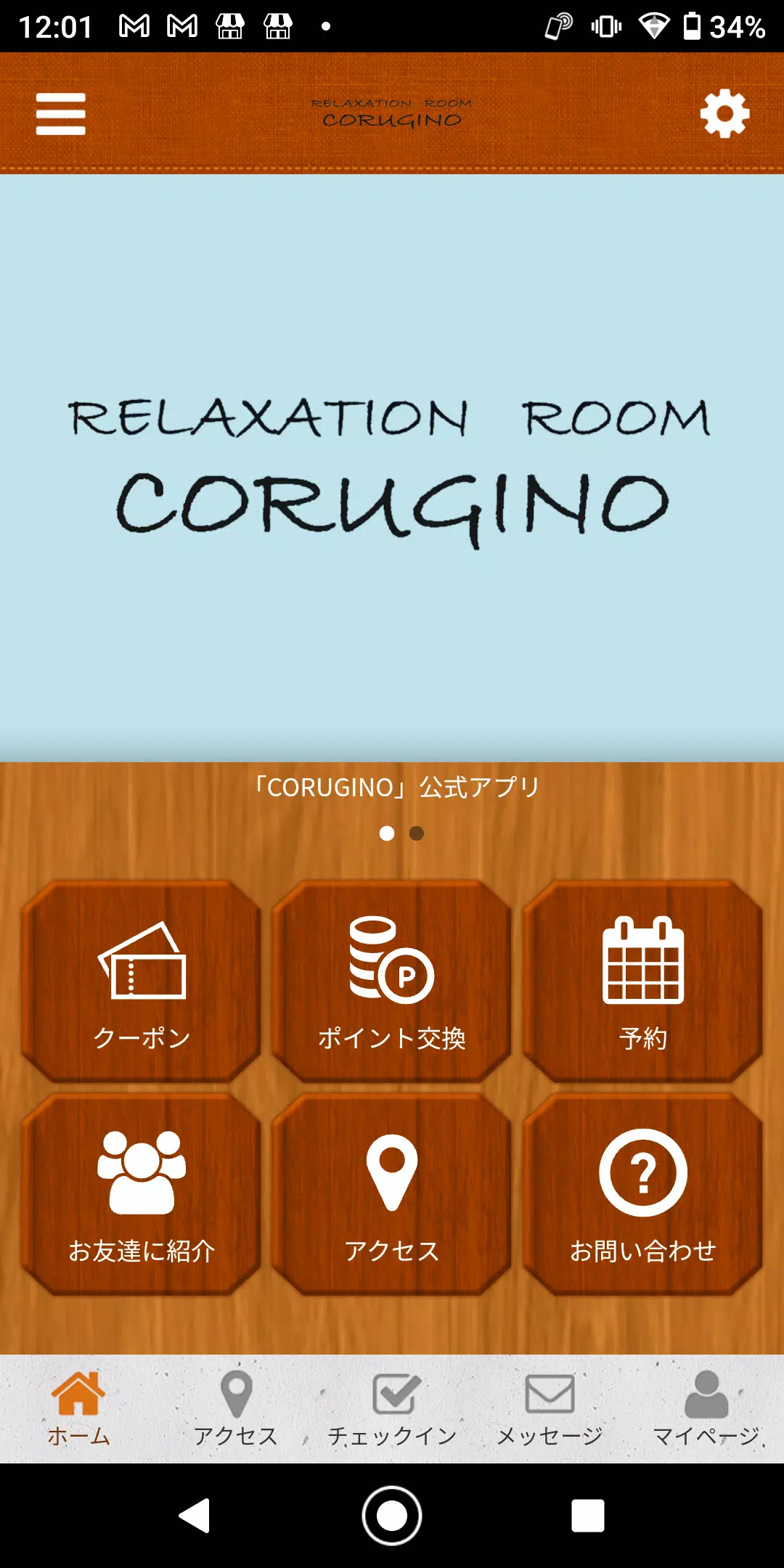This screenshot has width=784, height=1568.
Task: Tap the system home button
Action: click(392, 1516)
